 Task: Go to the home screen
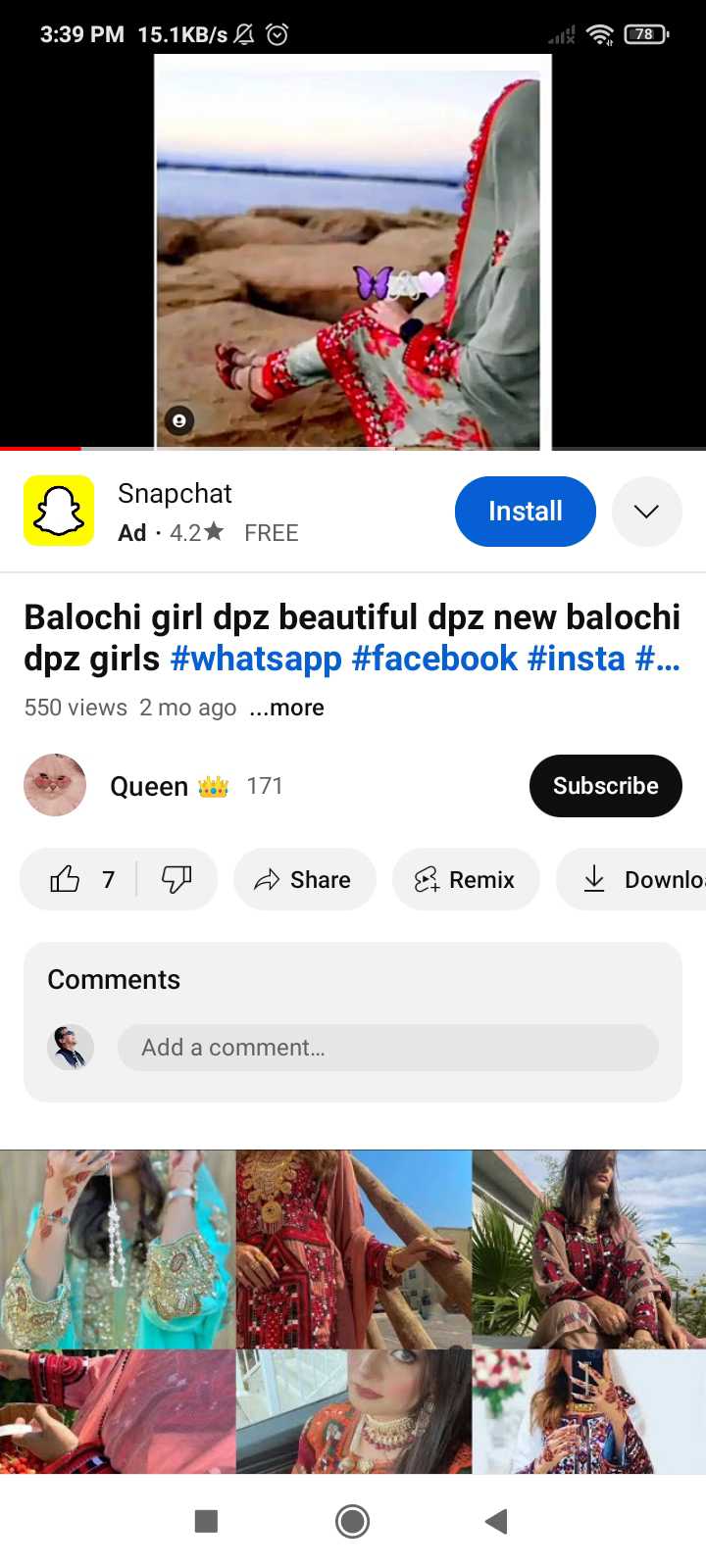(352, 1521)
